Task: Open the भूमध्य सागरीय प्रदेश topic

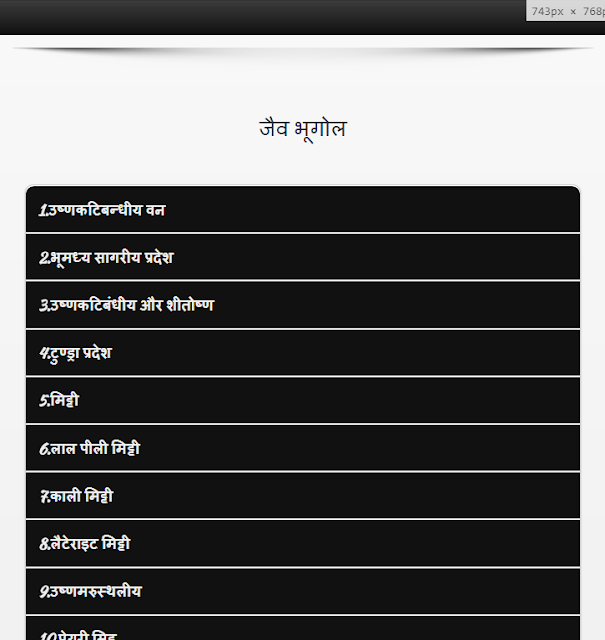Action: tap(302, 257)
